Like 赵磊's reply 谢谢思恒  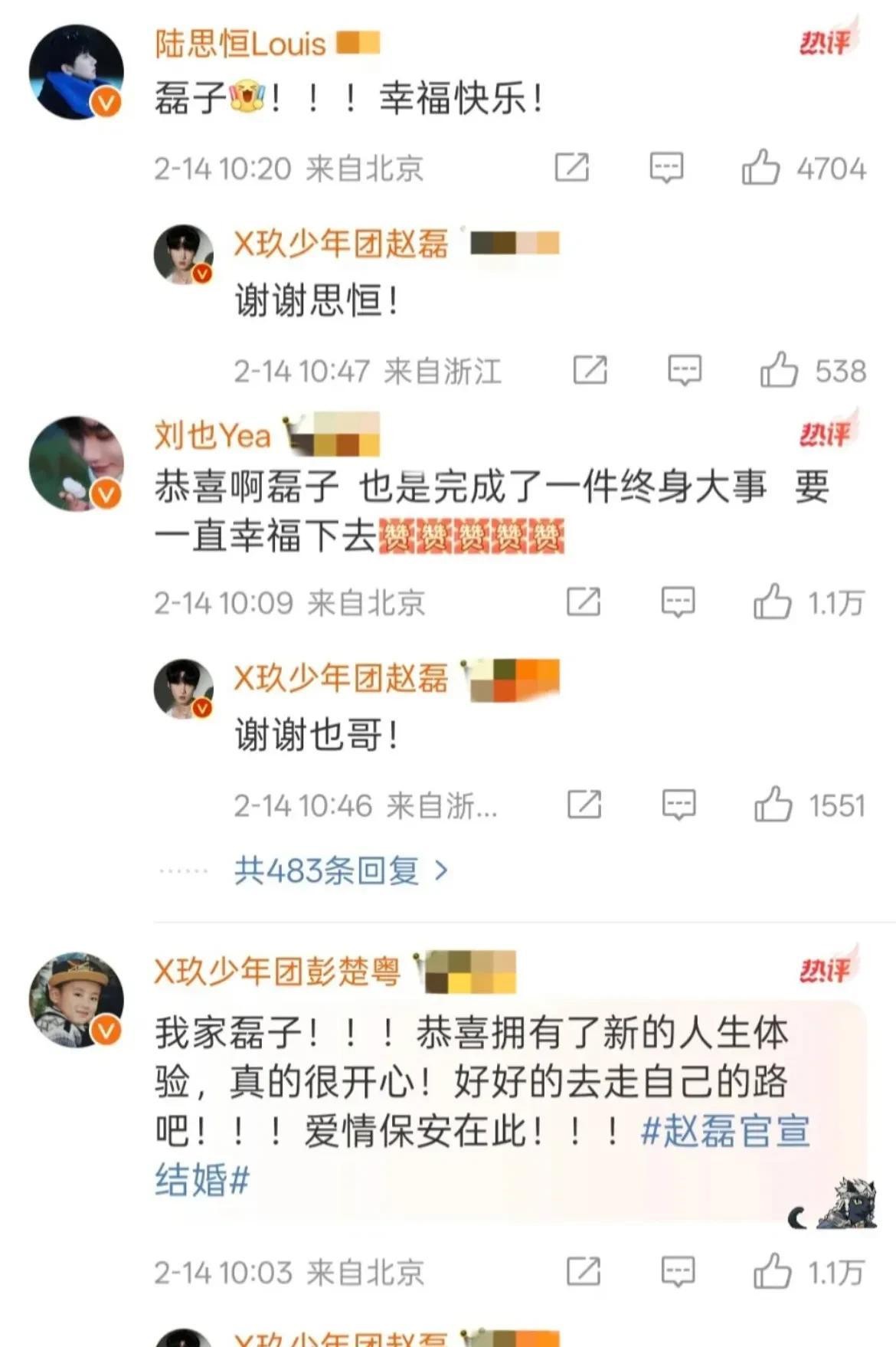tap(779, 371)
